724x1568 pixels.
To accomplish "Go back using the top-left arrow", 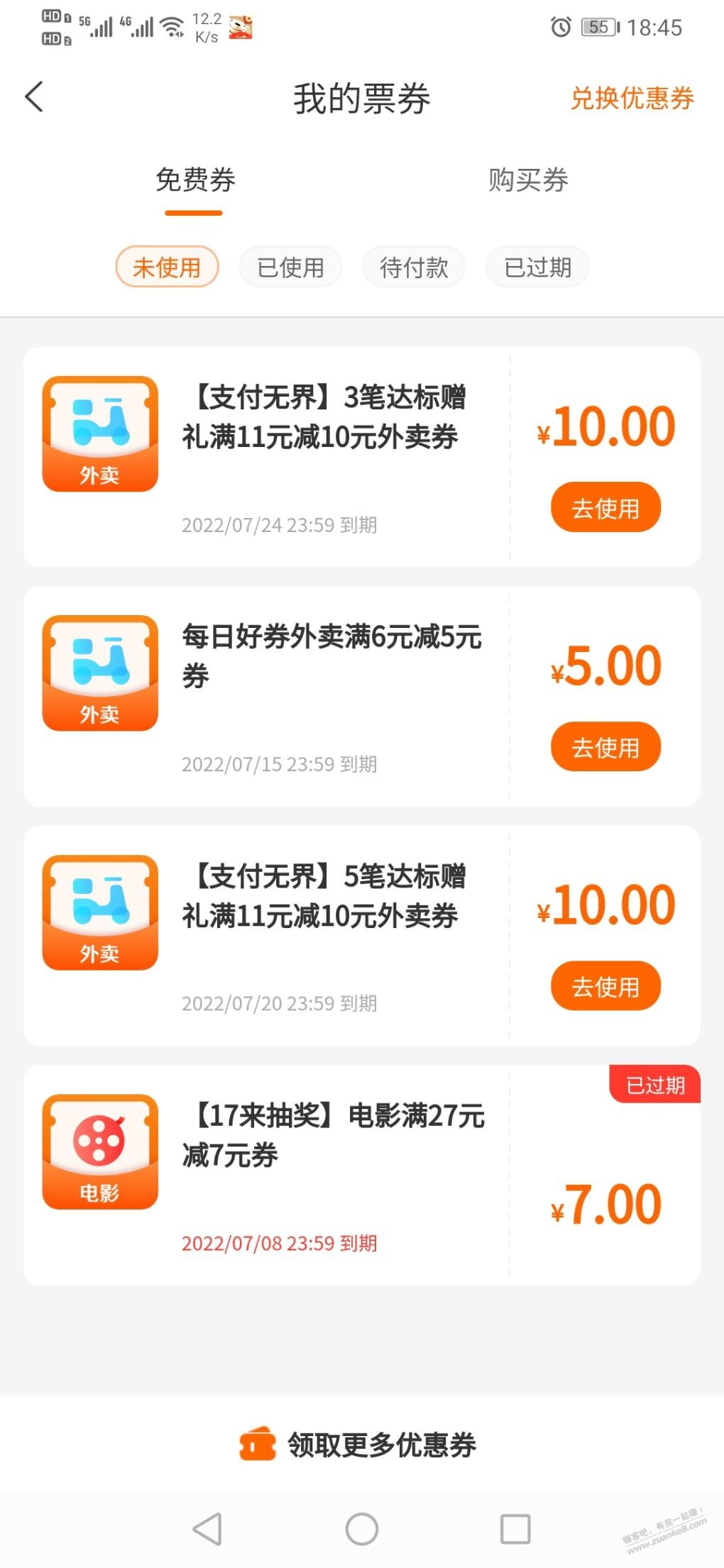I will click(x=34, y=97).
